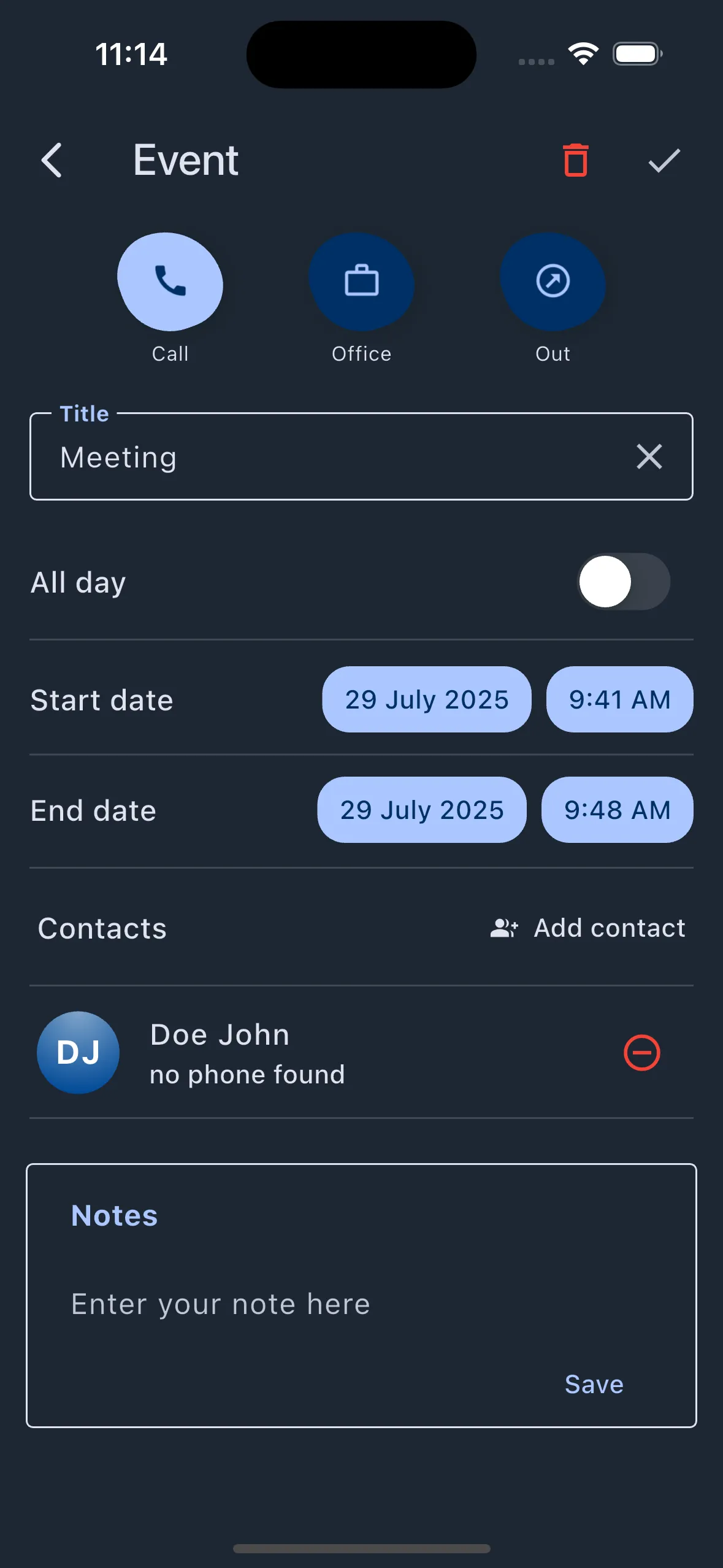Remove Doe John with the red minus icon
Screen dimensions: 723x1568
click(642, 1052)
